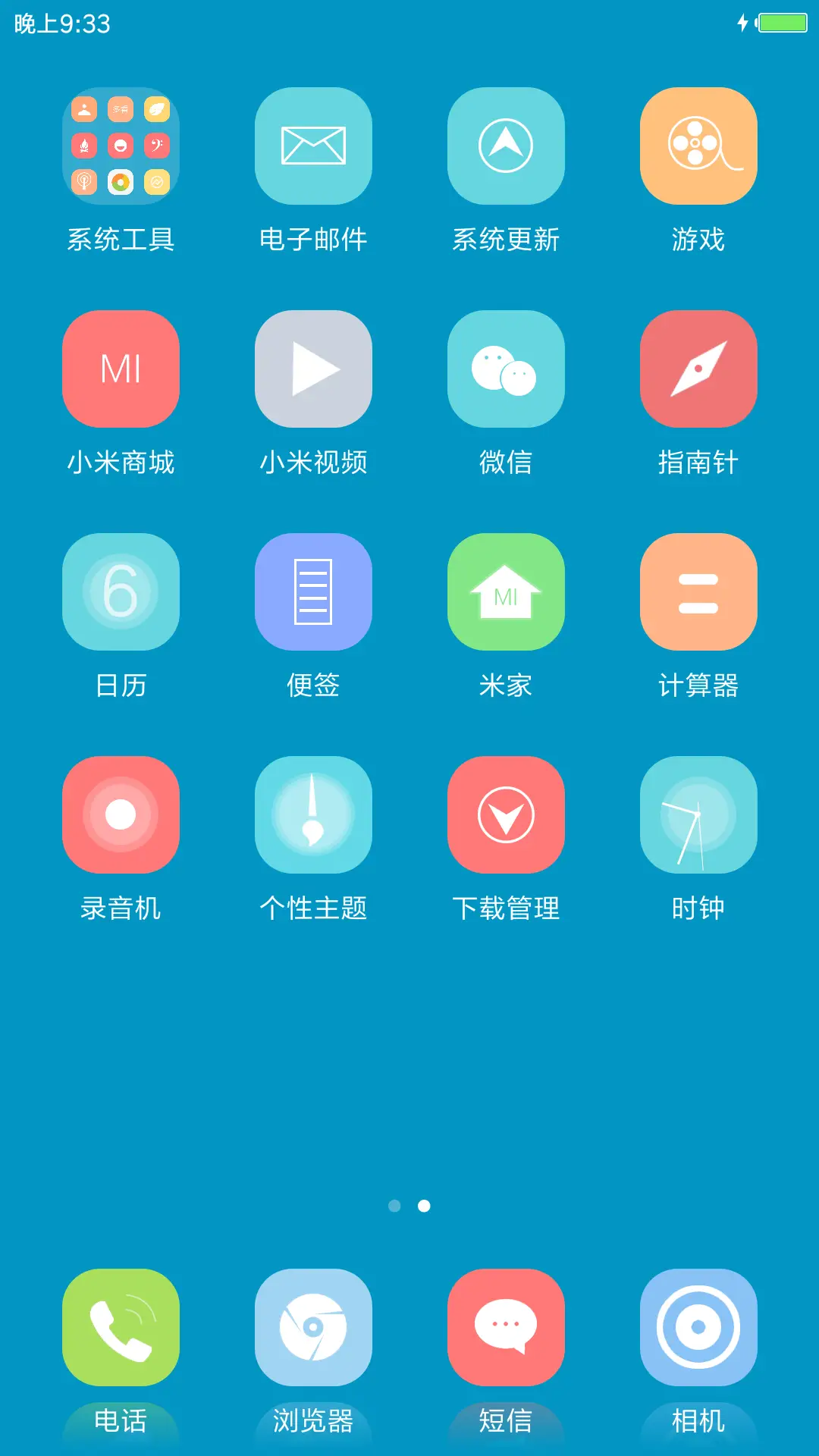Screen dimensions: 819x1456
Task: Start the 指南针 compass app
Action: click(x=698, y=369)
